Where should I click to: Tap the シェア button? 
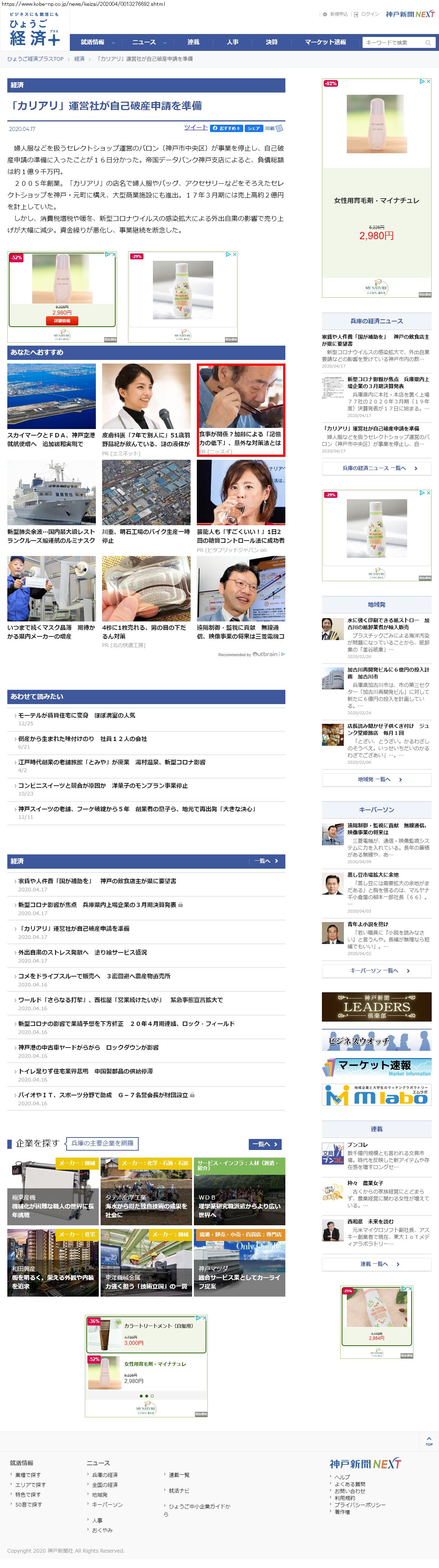point(253,128)
